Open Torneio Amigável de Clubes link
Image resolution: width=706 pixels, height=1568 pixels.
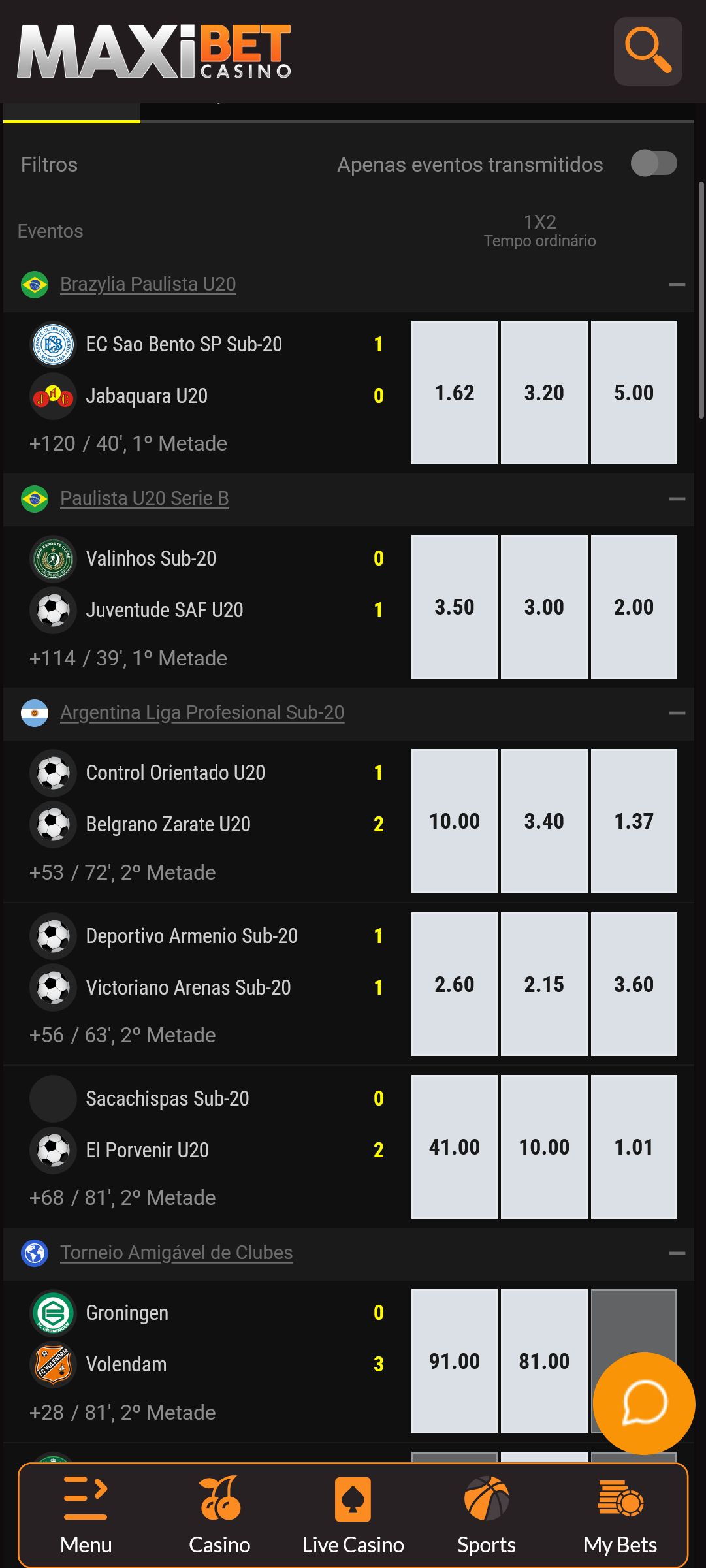click(x=176, y=1253)
